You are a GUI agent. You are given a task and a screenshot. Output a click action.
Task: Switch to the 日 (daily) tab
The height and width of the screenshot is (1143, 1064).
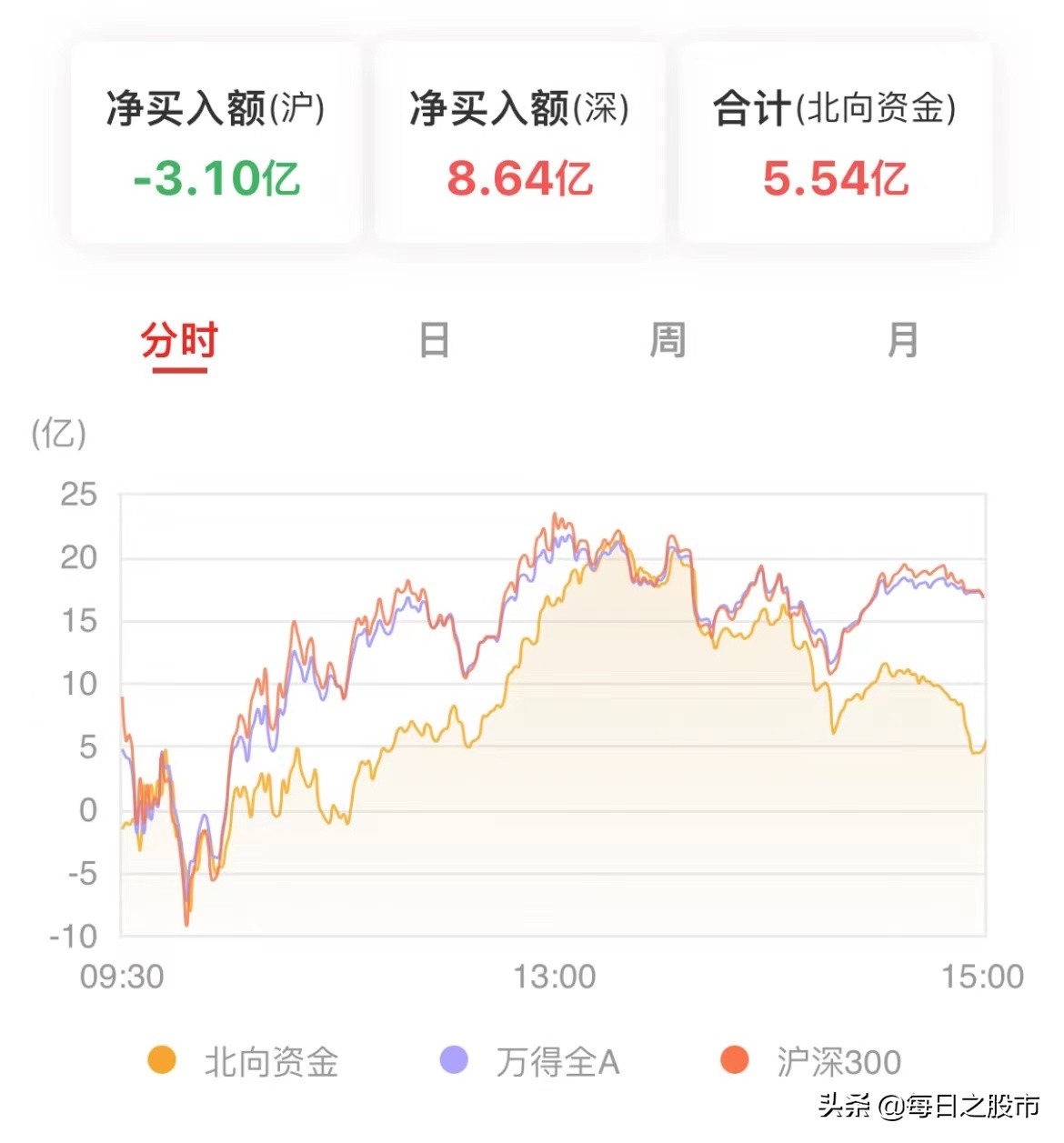pos(435,341)
